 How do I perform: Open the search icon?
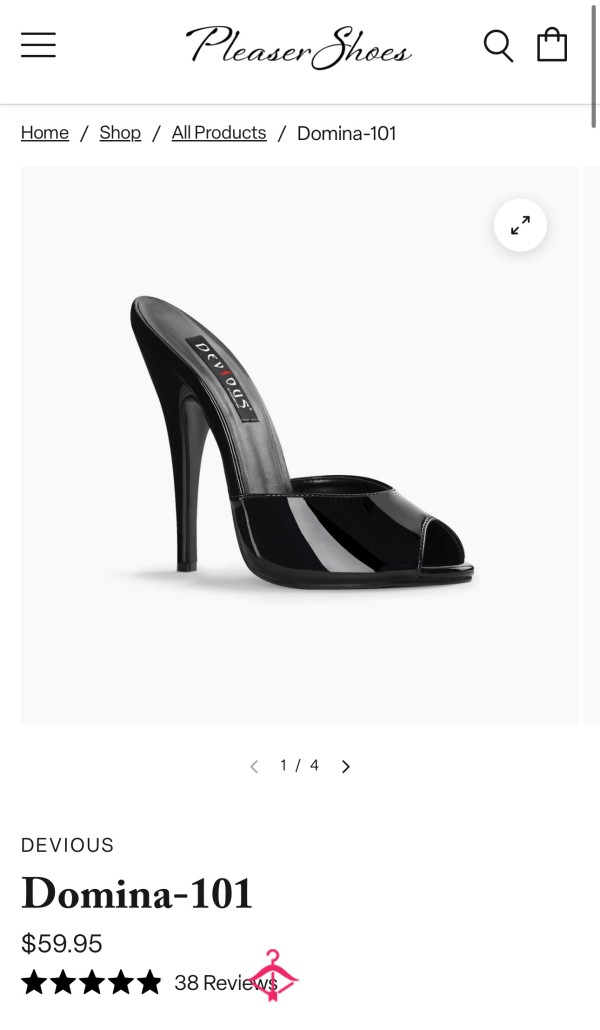coord(498,46)
